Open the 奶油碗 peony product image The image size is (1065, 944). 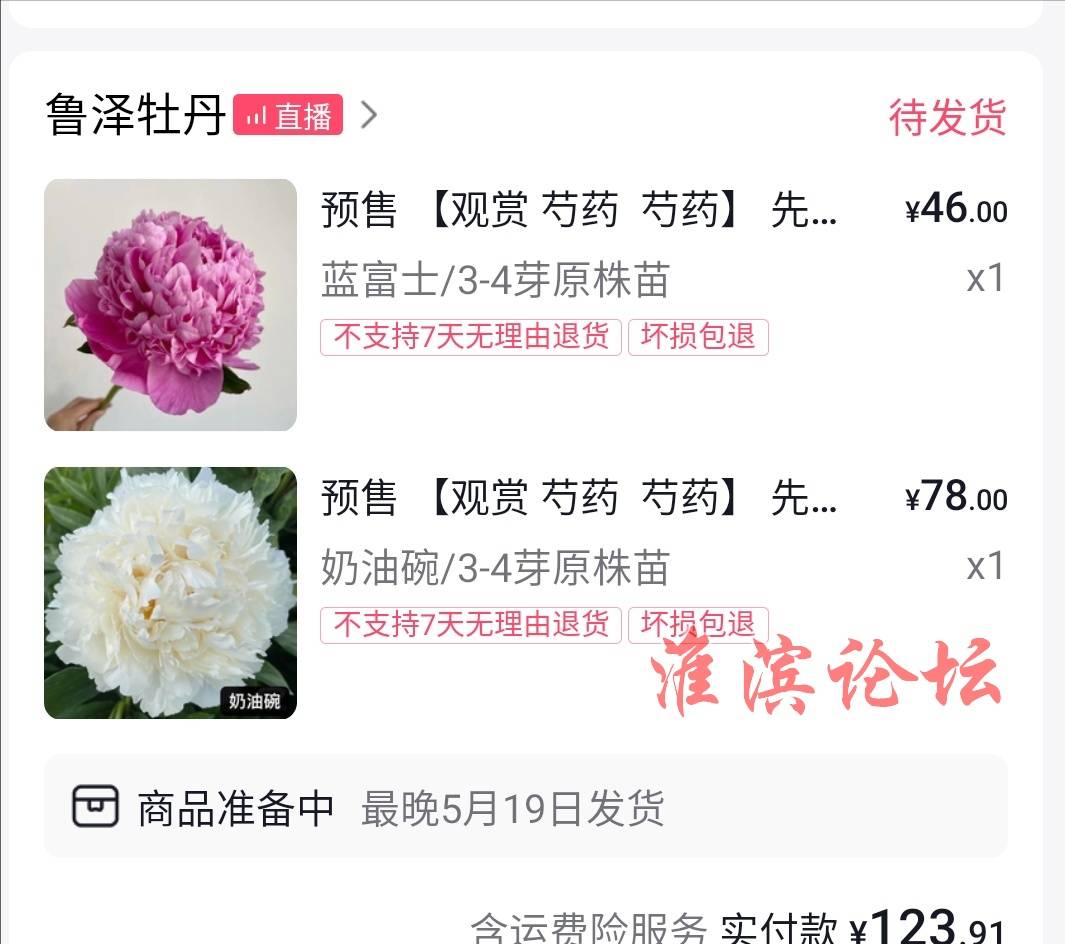[x=170, y=593]
